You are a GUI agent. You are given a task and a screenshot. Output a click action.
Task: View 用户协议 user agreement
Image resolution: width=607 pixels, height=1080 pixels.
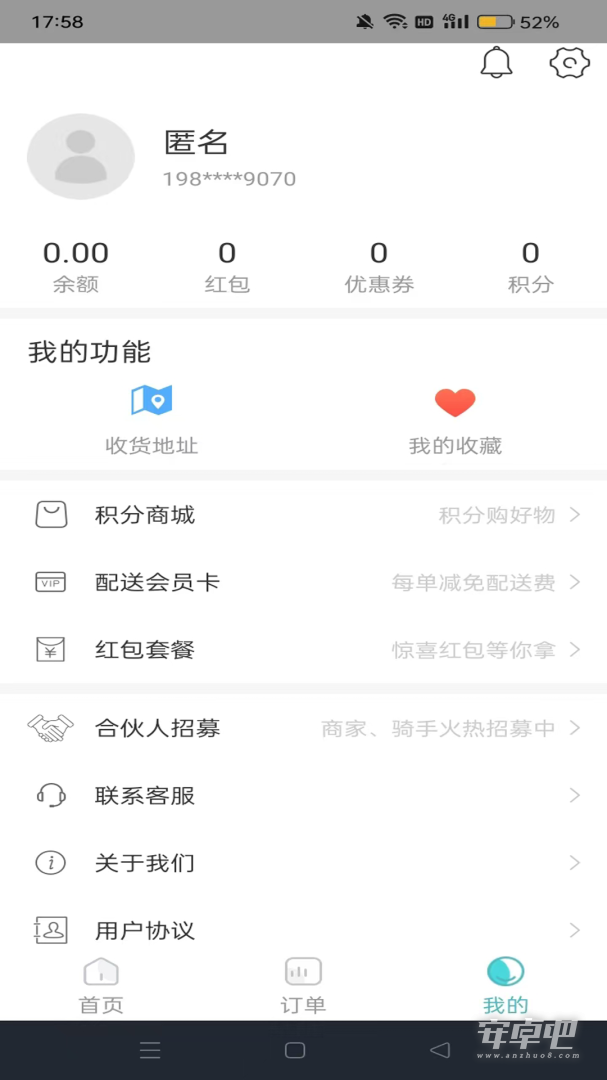303,931
